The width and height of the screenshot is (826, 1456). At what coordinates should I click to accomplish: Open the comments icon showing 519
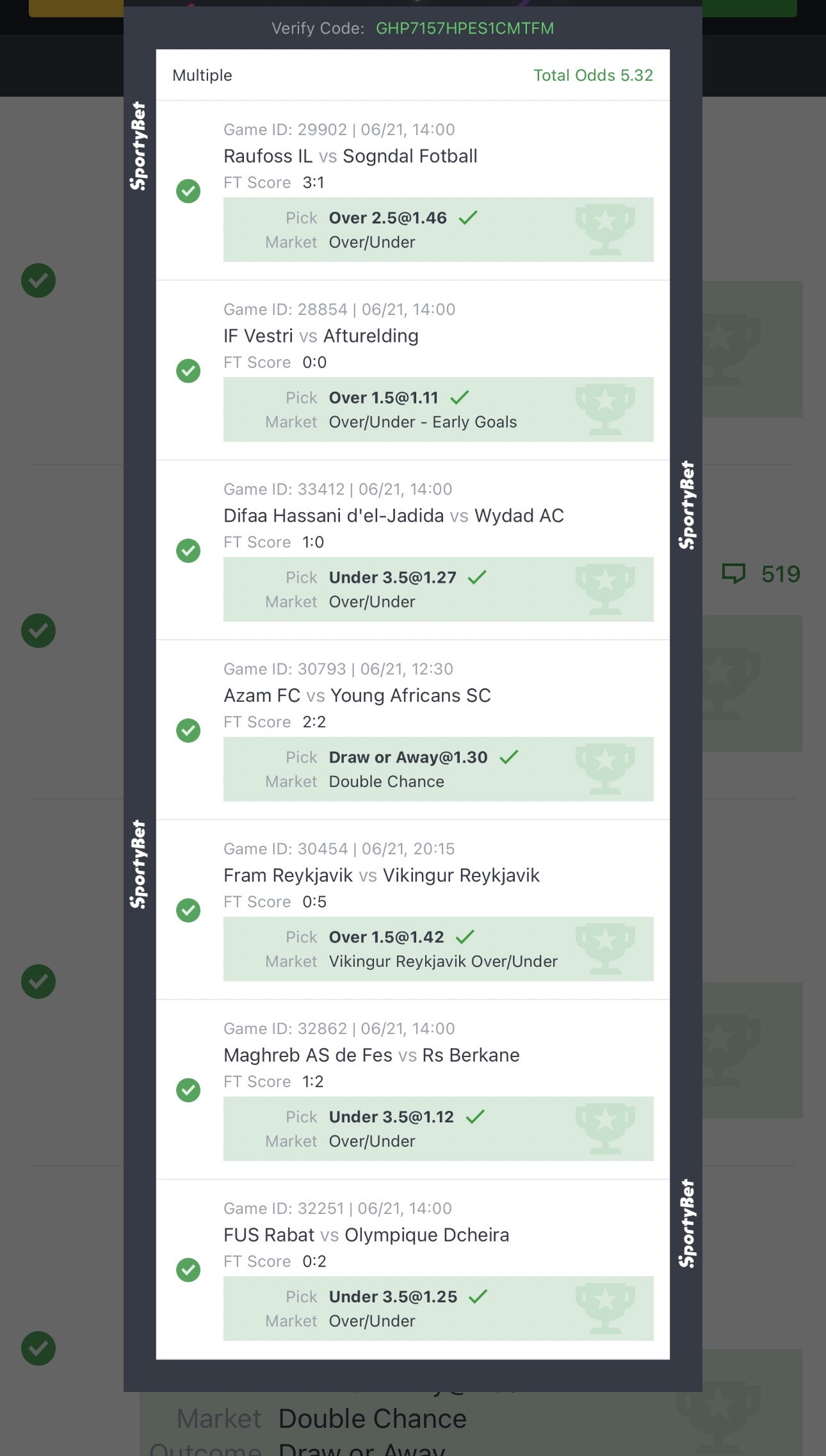(734, 574)
